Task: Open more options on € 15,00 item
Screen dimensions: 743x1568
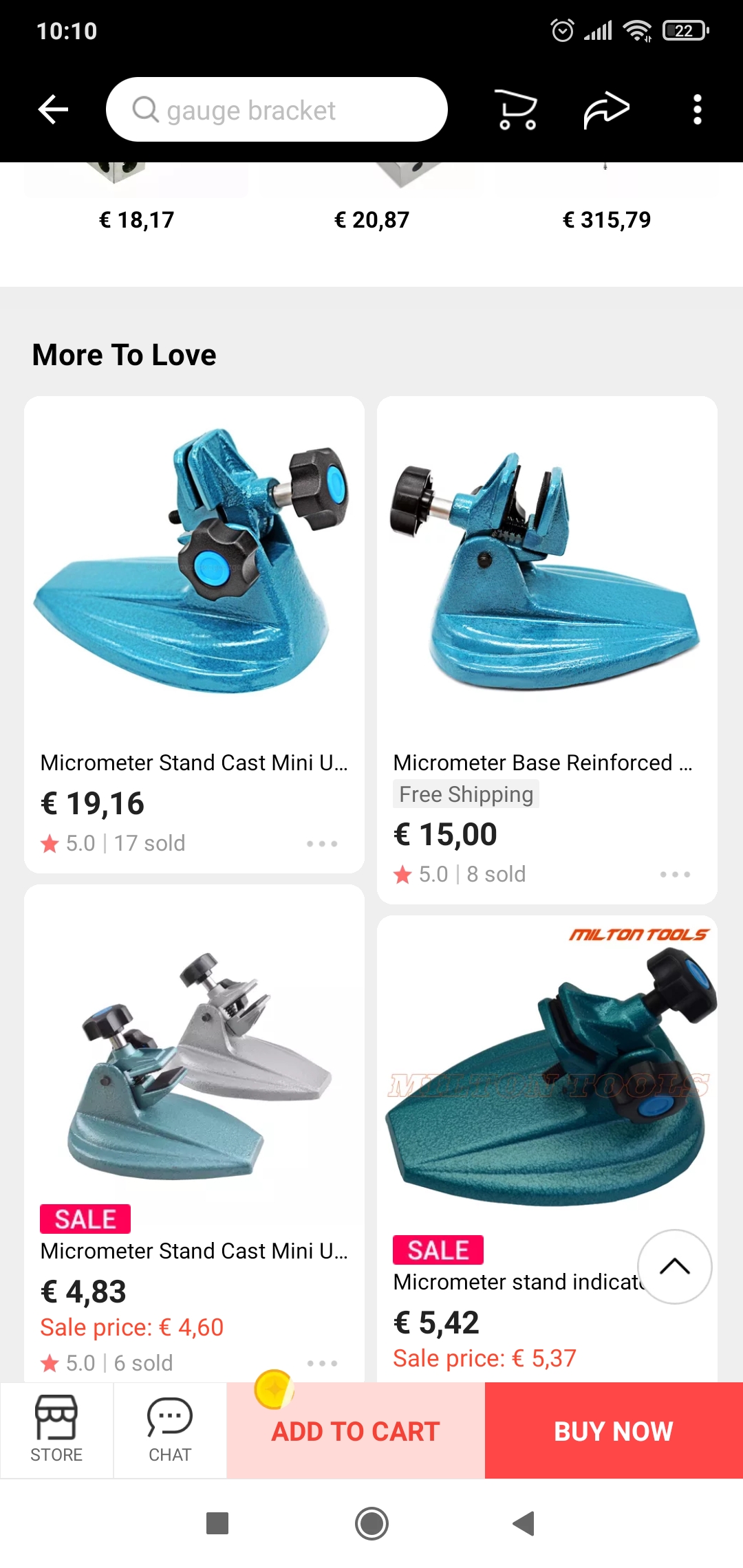Action: pos(675,874)
